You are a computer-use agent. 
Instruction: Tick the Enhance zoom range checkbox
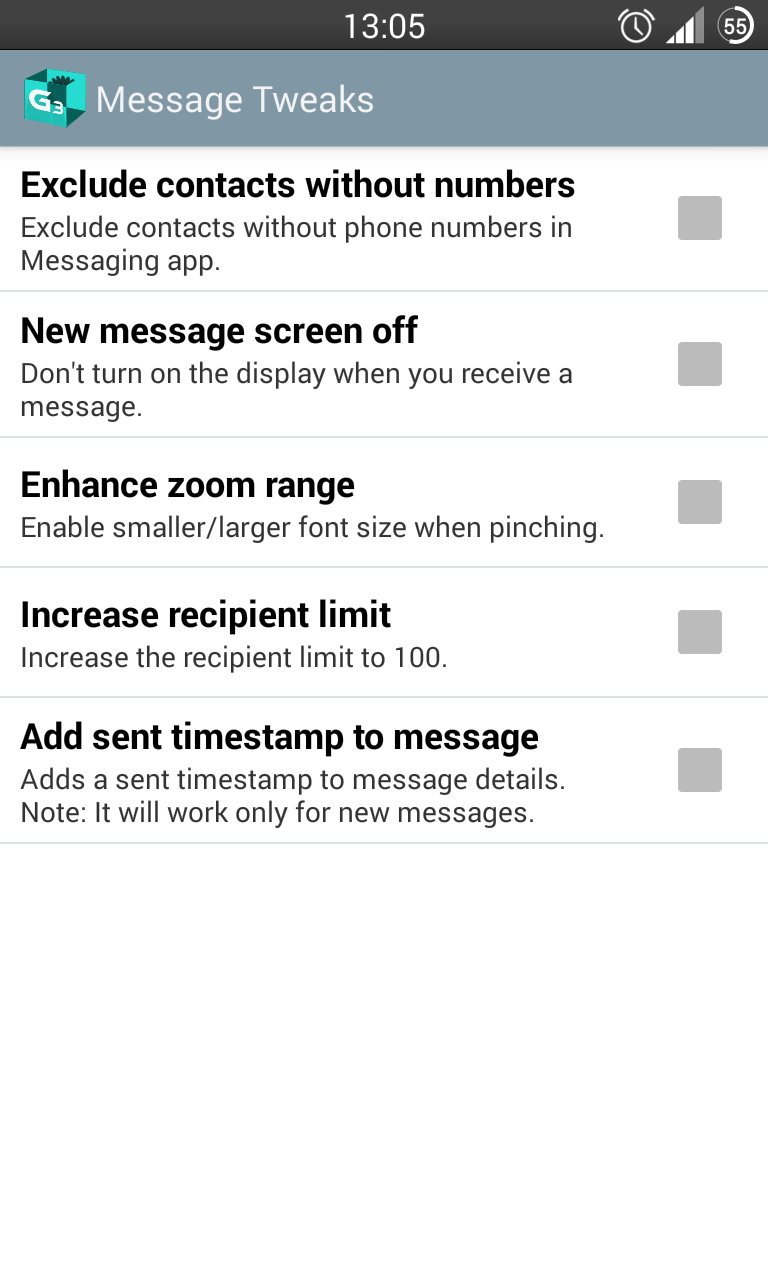(x=700, y=502)
